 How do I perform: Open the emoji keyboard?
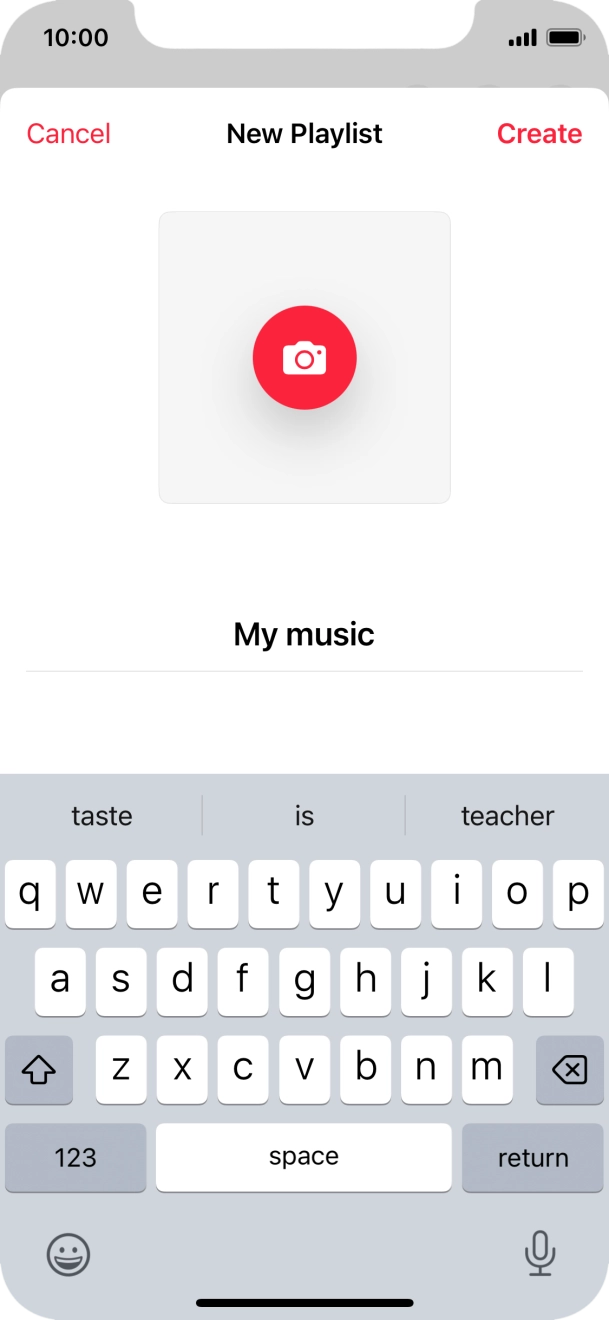pyautogui.click(x=68, y=1254)
